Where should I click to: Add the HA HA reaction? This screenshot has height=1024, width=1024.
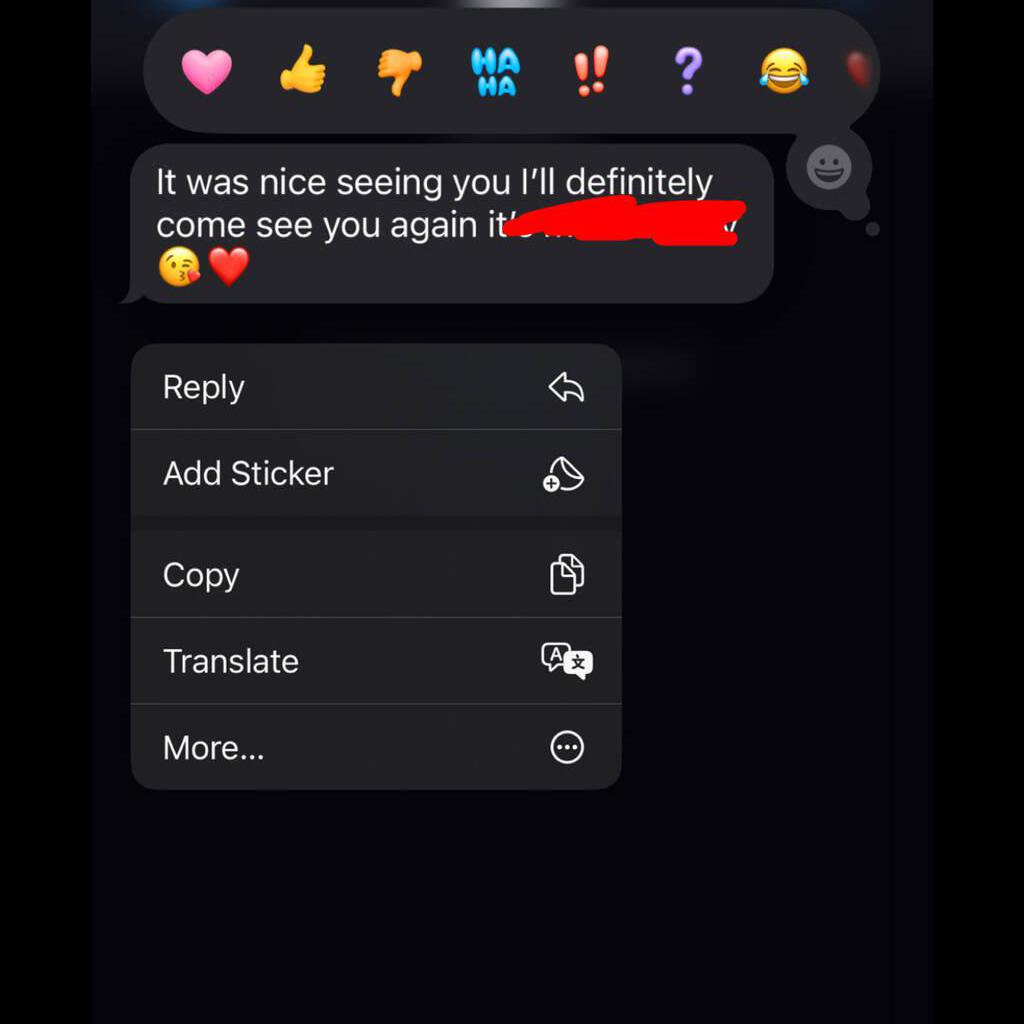[496, 72]
